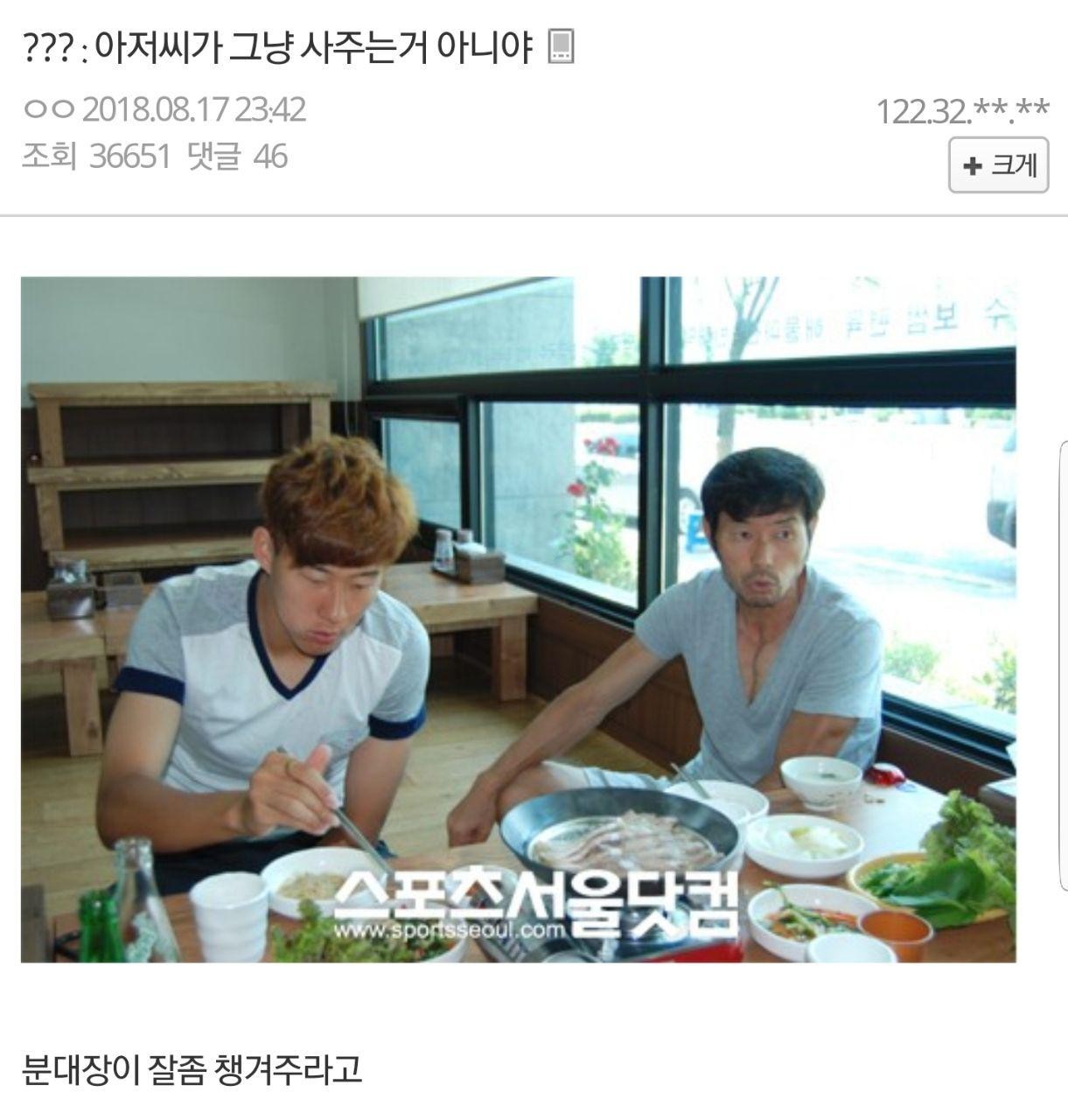Tap the '+ 크게' enlarge text button
The height and width of the screenshot is (1120, 1068).
pyautogui.click(x=998, y=165)
